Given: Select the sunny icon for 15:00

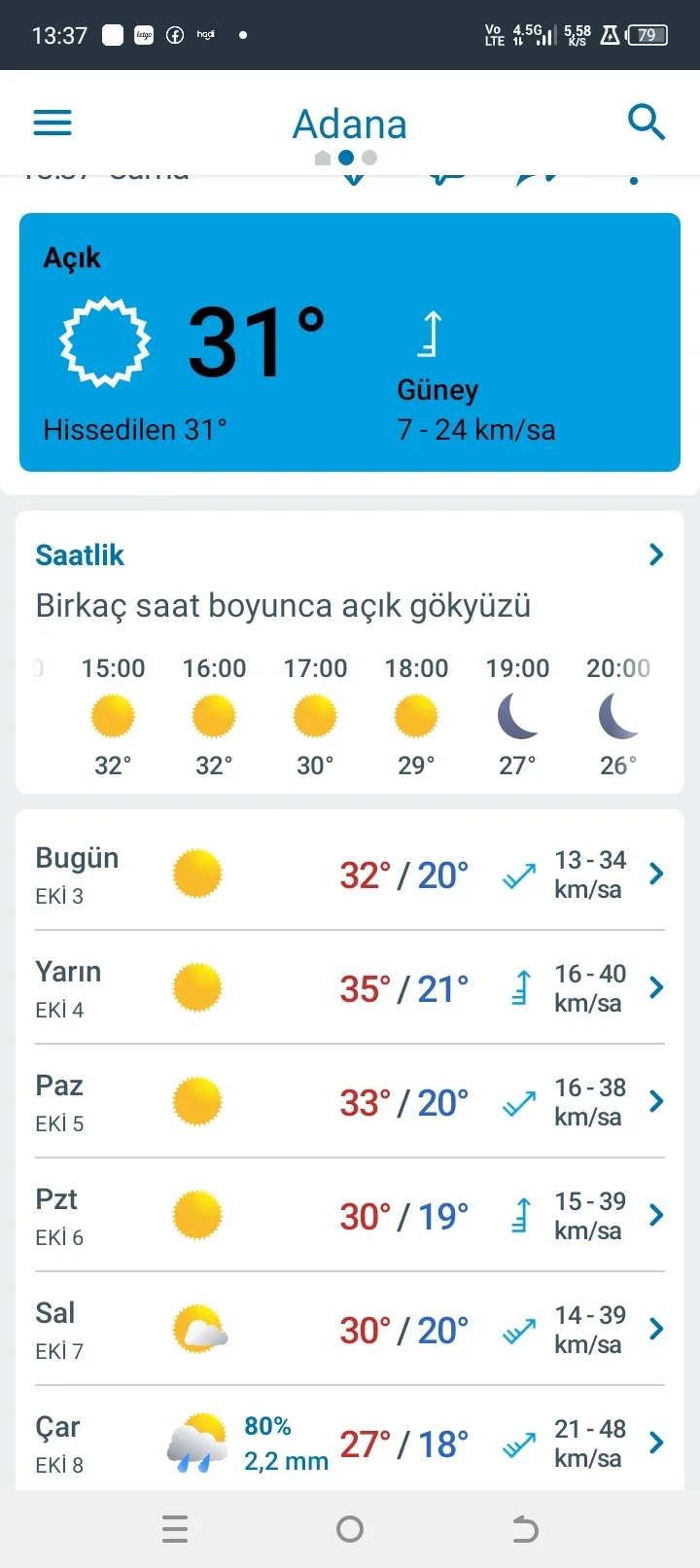Looking at the screenshot, I should pyautogui.click(x=113, y=715).
